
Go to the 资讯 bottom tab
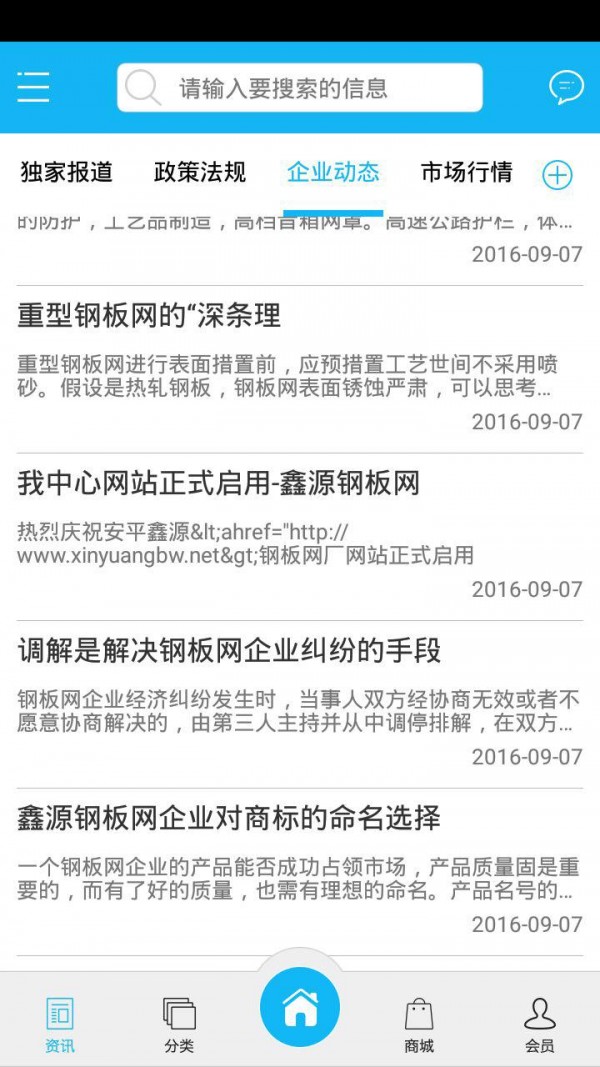tap(60, 1025)
